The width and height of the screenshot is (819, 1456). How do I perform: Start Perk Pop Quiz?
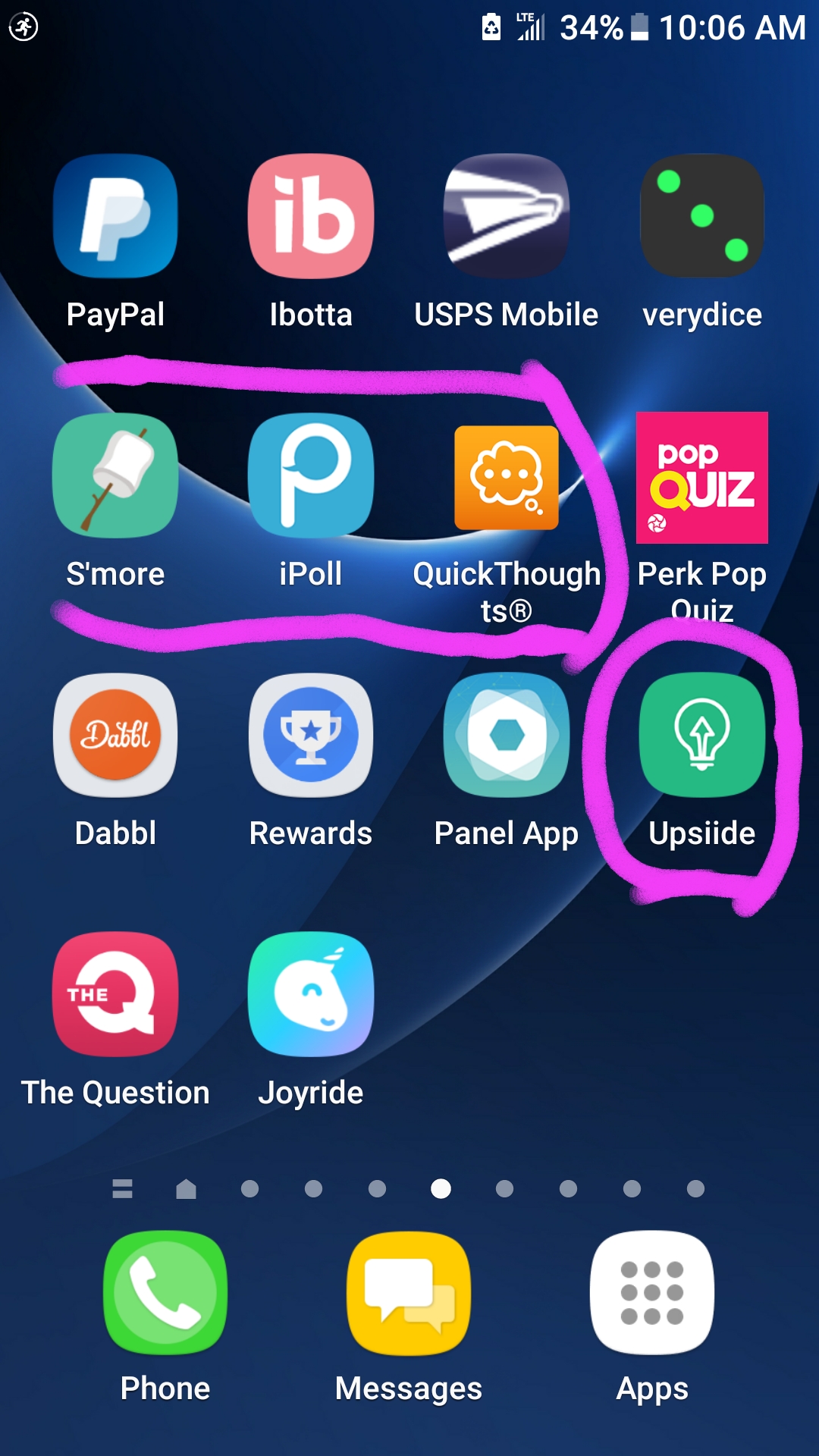click(701, 475)
